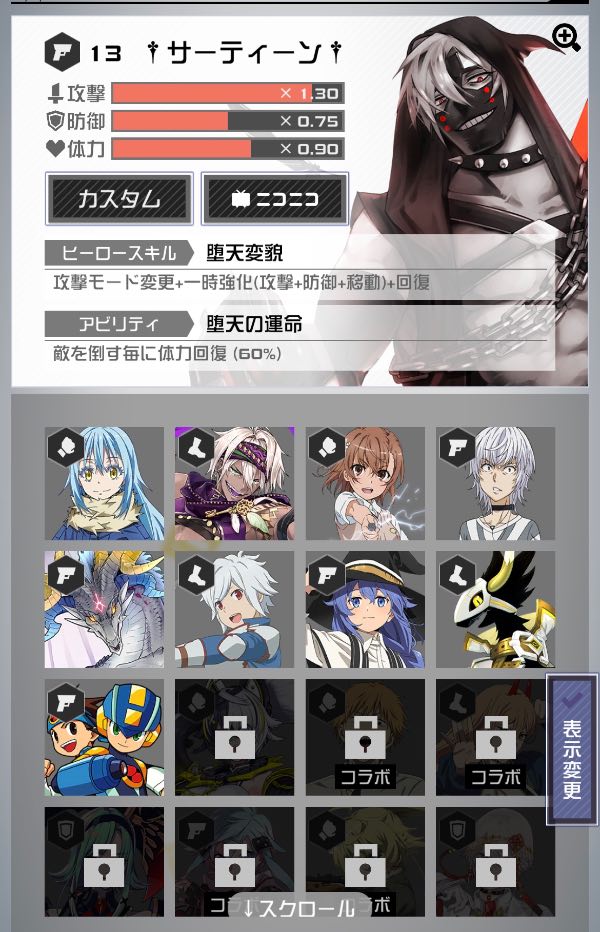Open the ニコニコ button
Screen dimensions: 600x932
[275, 198]
